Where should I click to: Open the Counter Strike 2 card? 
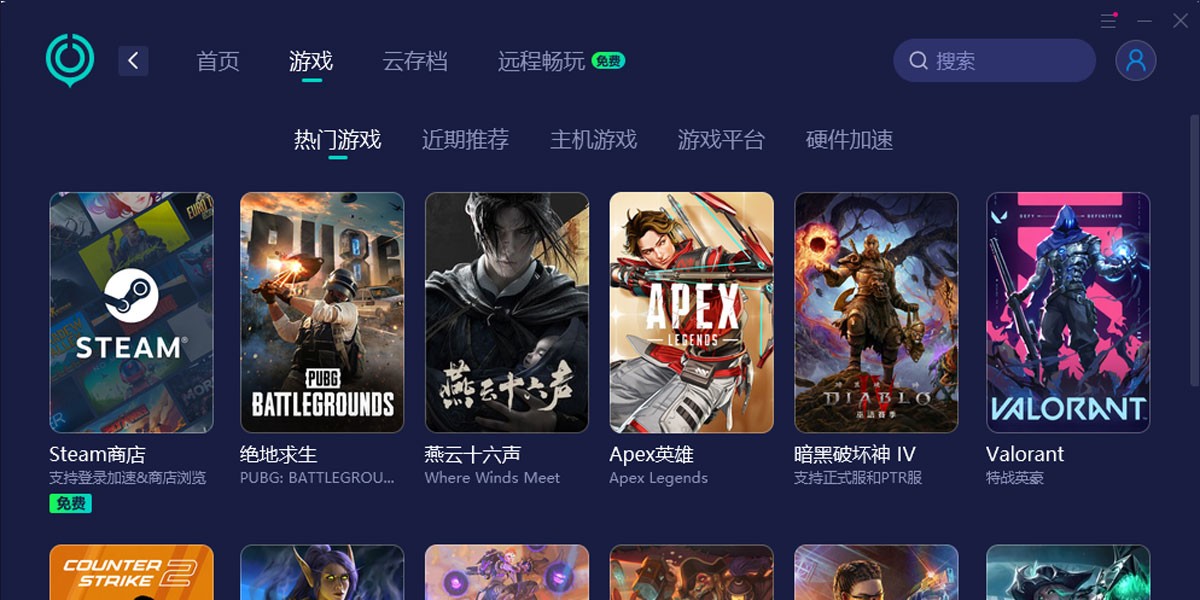[x=131, y=573]
